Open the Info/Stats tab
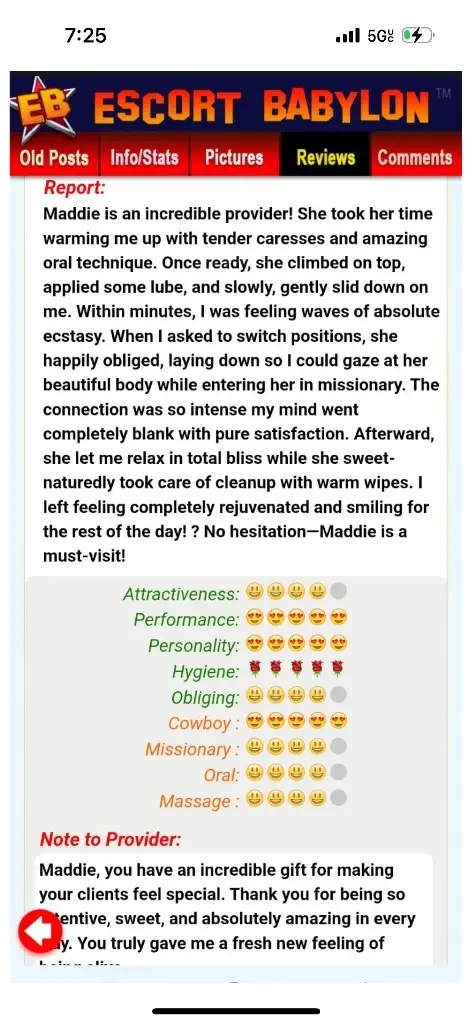 click(144, 157)
